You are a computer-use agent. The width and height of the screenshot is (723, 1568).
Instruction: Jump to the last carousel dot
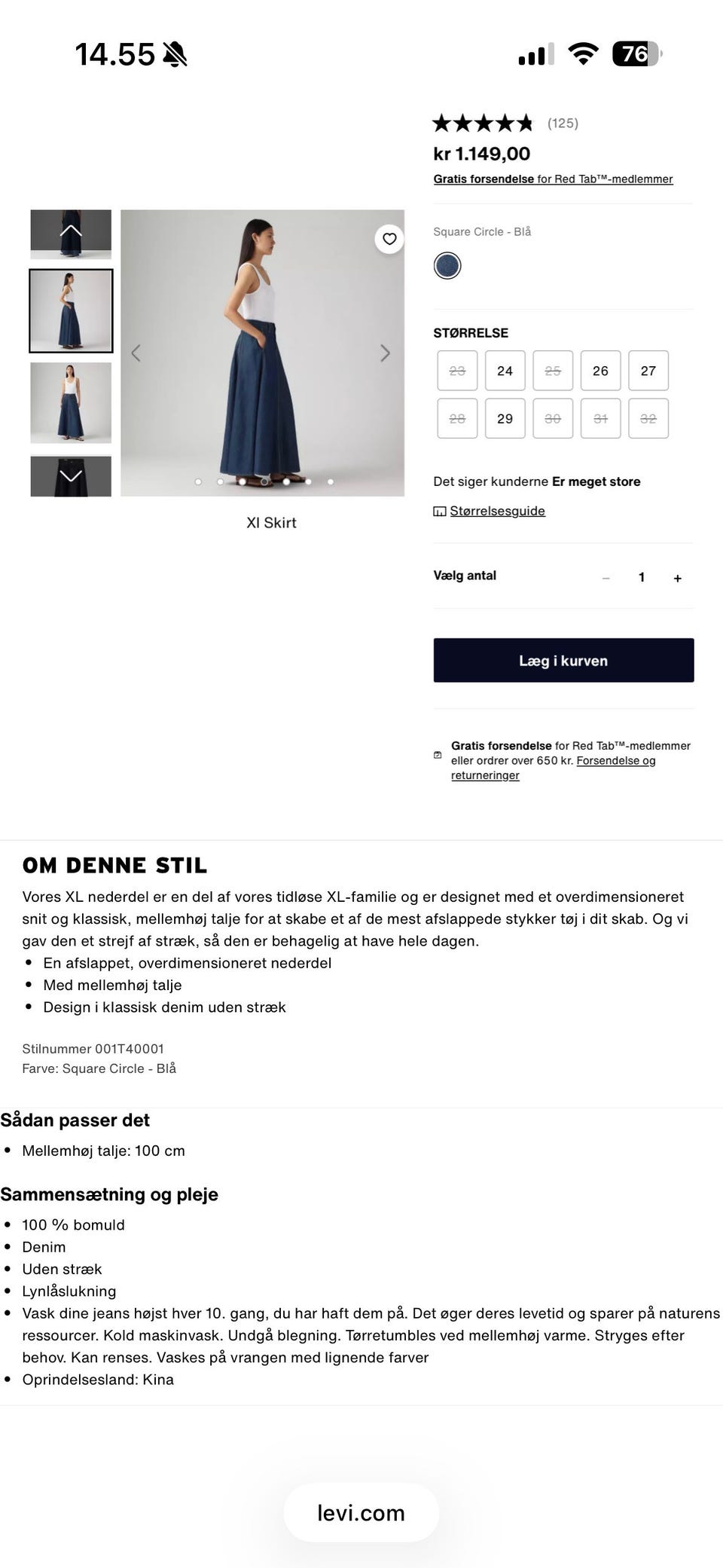[x=331, y=480]
